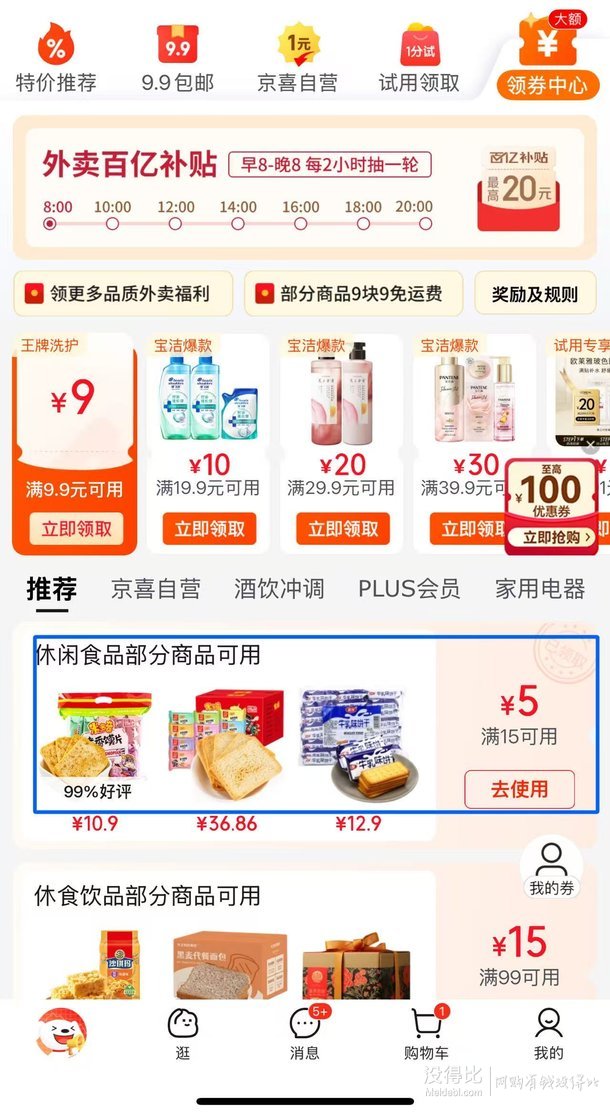This screenshot has height=1116, width=610.
Task: Tap 部分商品9块9免运费 chip
Action: coord(353,293)
